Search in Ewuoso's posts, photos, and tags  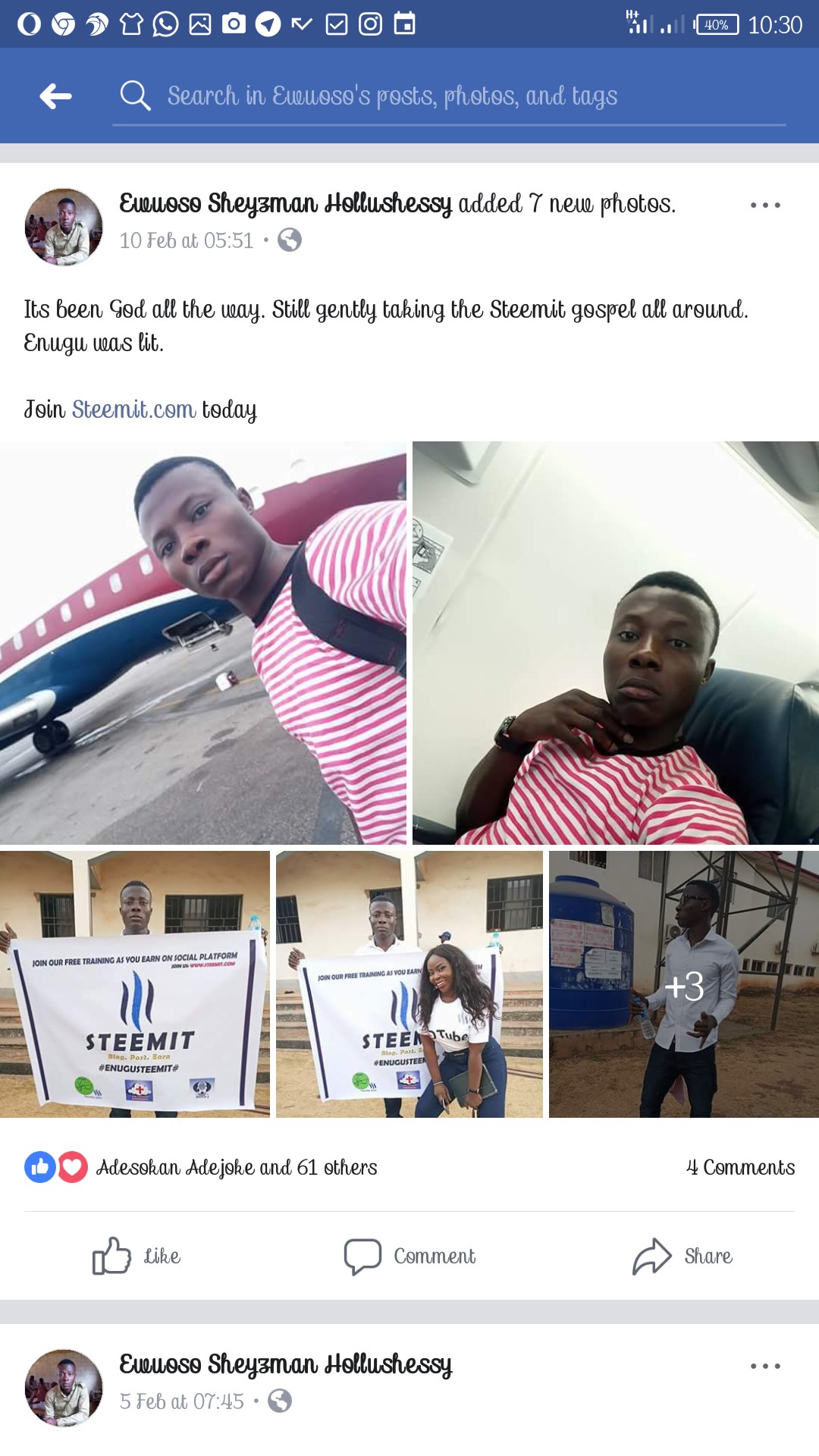click(449, 96)
